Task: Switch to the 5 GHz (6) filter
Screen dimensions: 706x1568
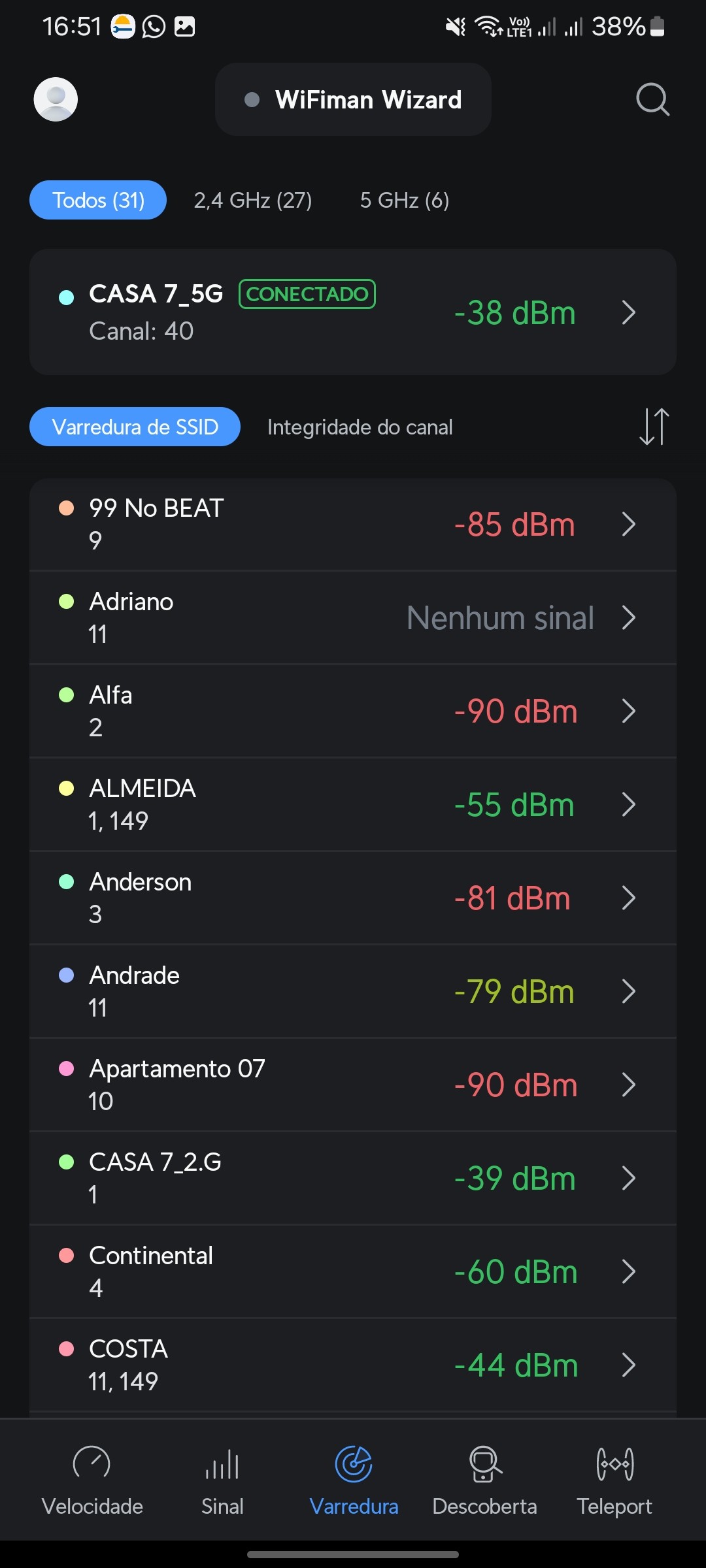Action: coord(404,200)
